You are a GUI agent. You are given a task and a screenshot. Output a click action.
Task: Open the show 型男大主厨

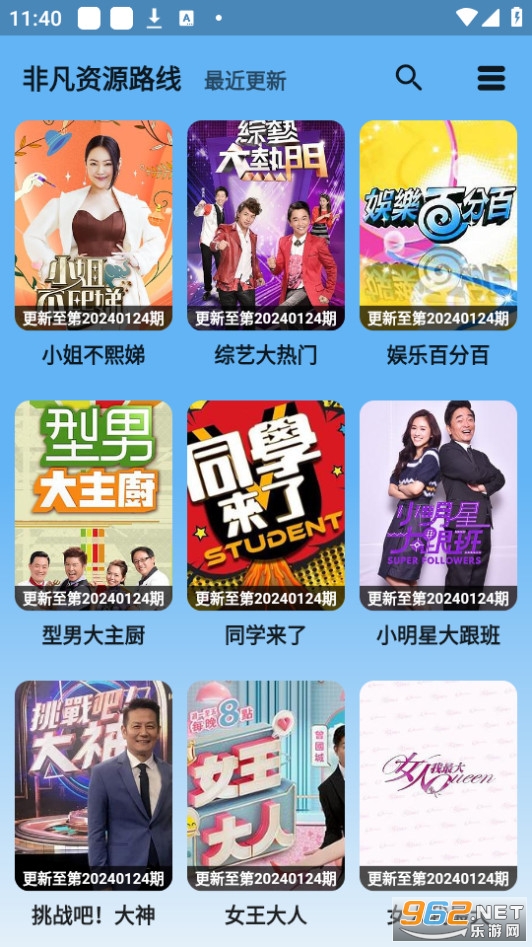tap(94, 506)
